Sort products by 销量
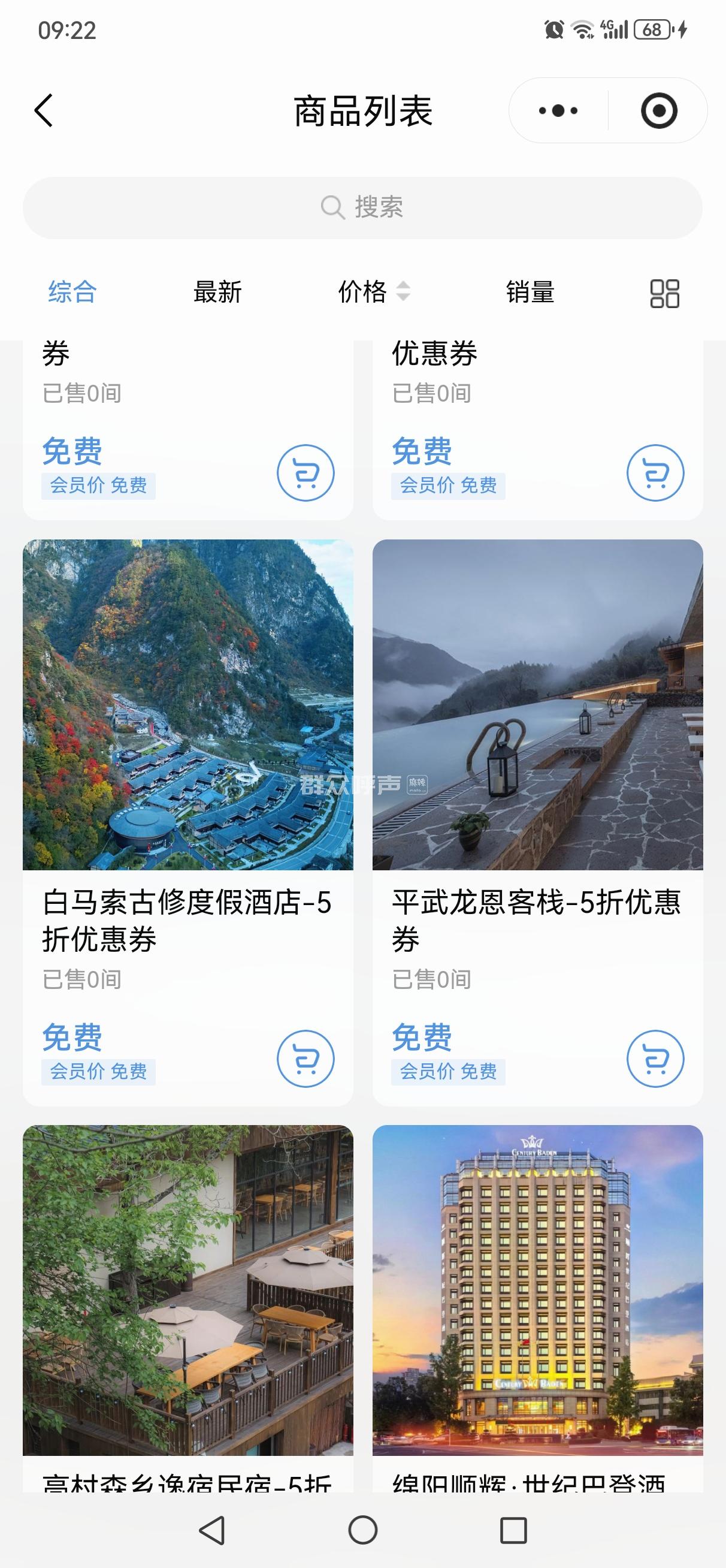The width and height of the screenshot is (726, 1568). (x=530, y=292)
